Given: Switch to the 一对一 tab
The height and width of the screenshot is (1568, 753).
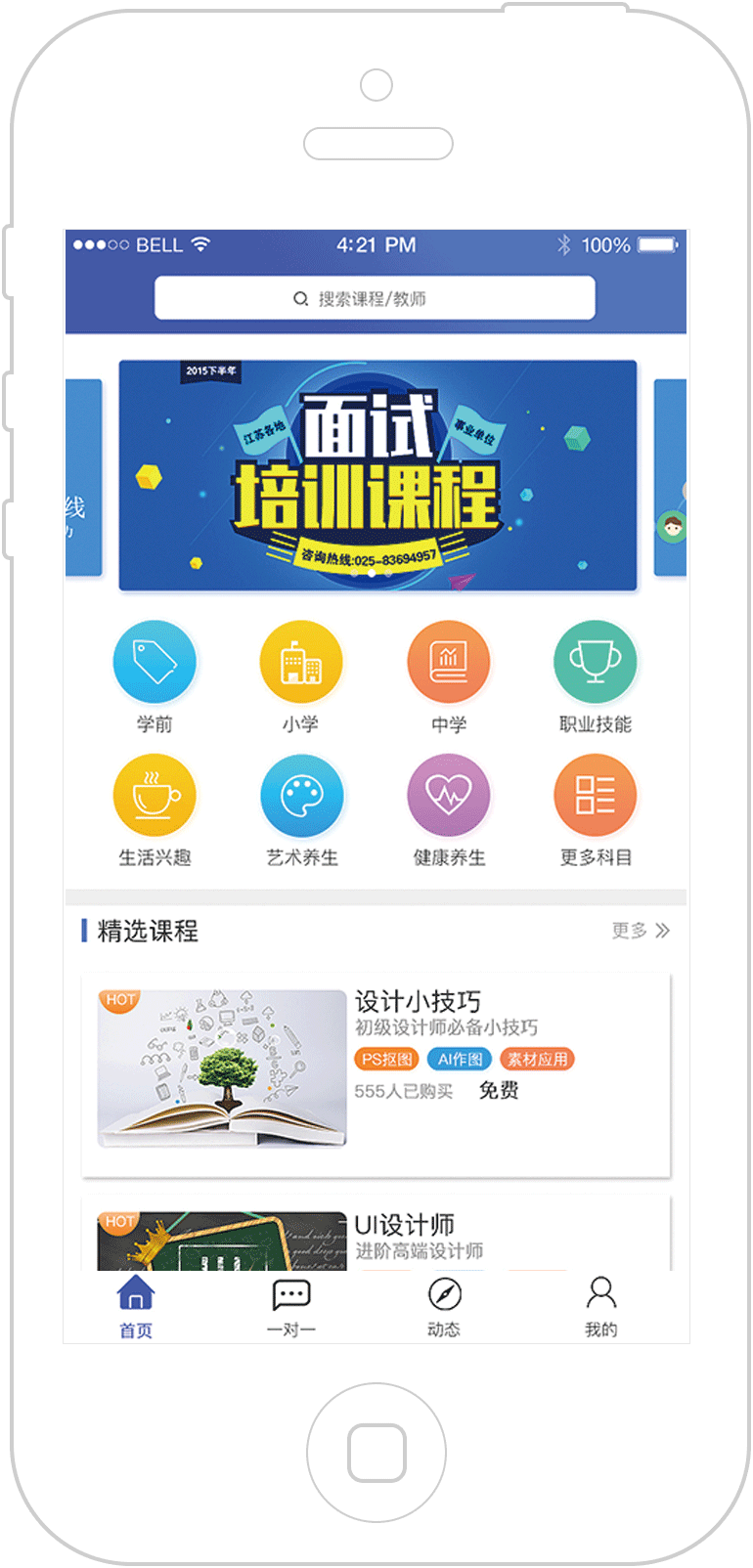Looking at the screenshot, I should 290,1307.
